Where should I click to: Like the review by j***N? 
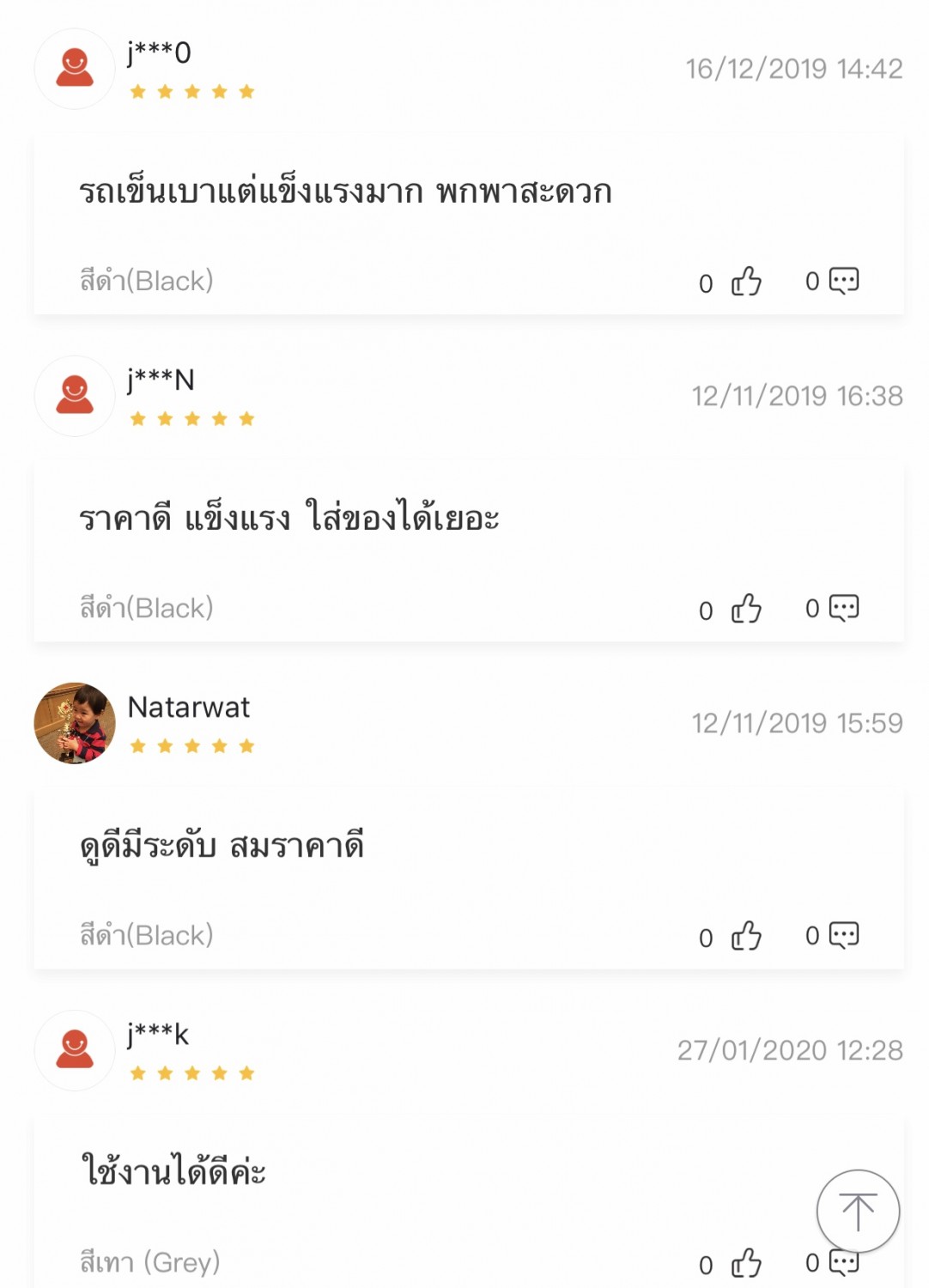(x=746, y=608)
